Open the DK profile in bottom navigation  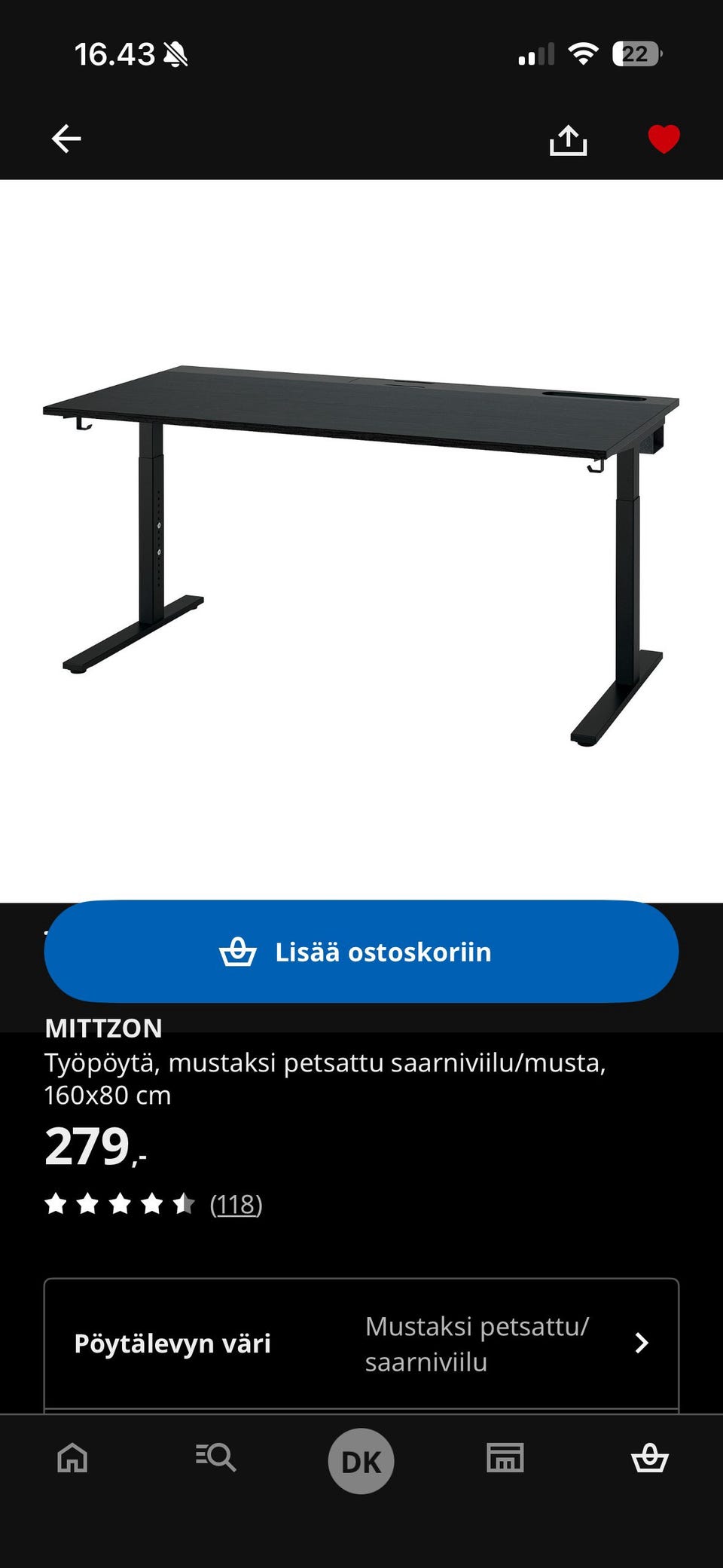361,1459
